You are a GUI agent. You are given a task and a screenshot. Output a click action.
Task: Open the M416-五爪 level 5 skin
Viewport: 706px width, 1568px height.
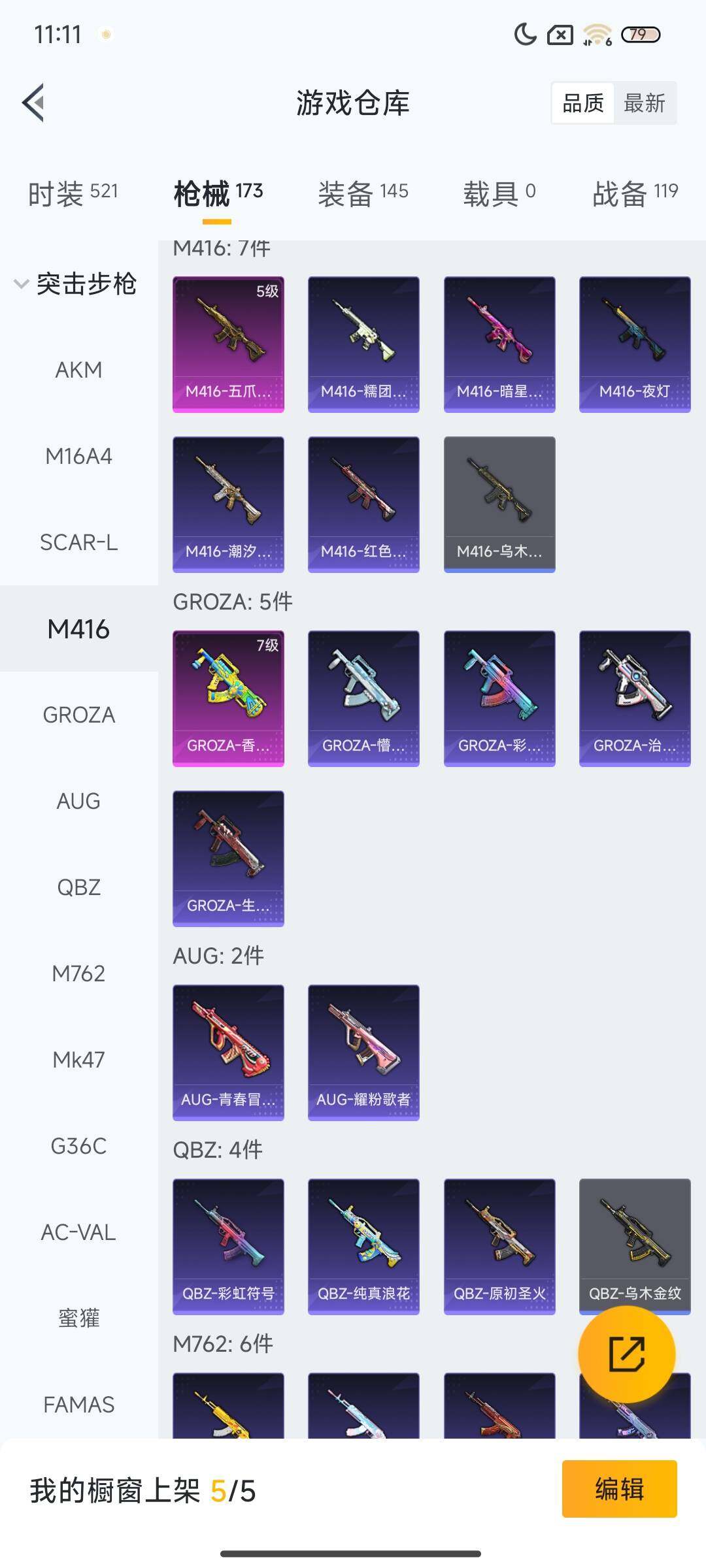pyautogui.click(x=228, y=344)
